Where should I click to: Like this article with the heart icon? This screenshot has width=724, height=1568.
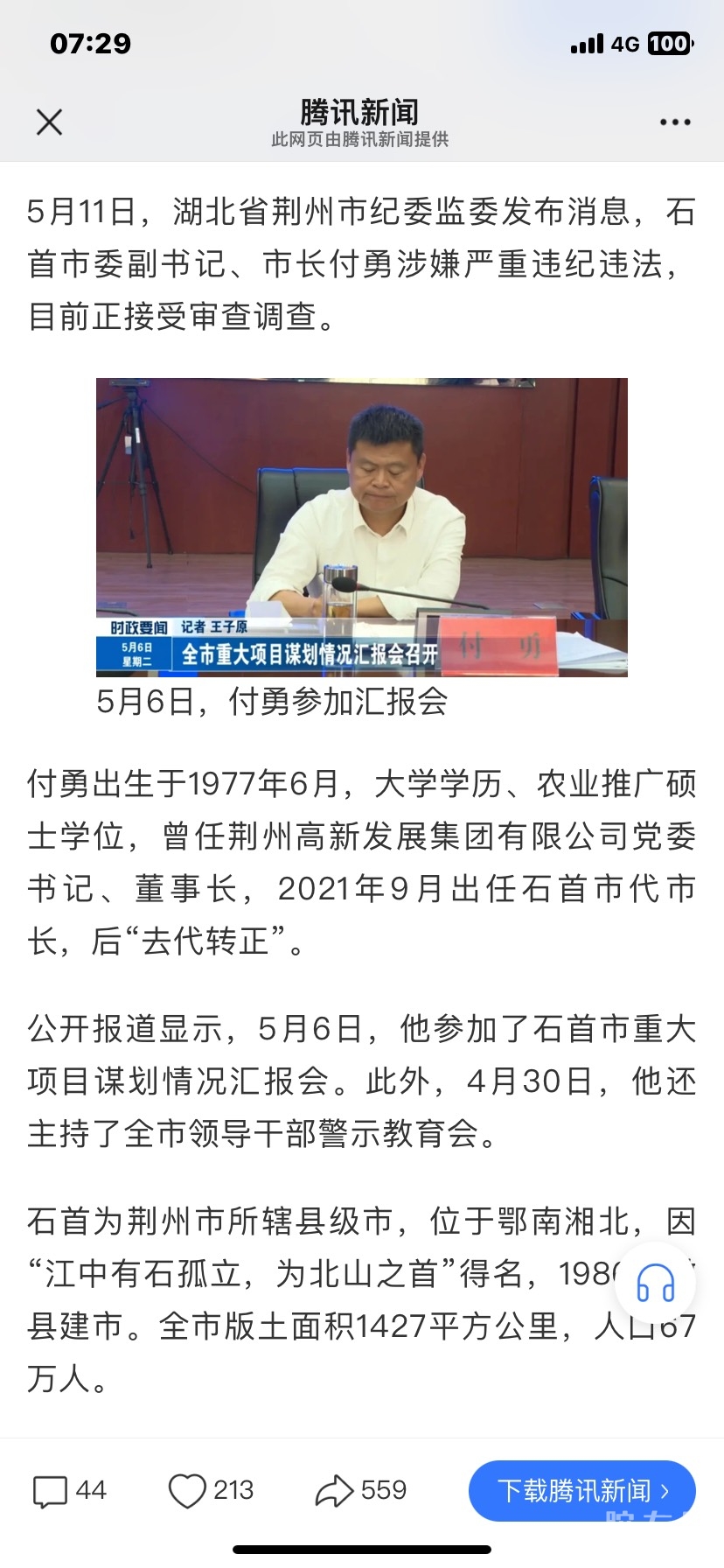point(210,1490)
